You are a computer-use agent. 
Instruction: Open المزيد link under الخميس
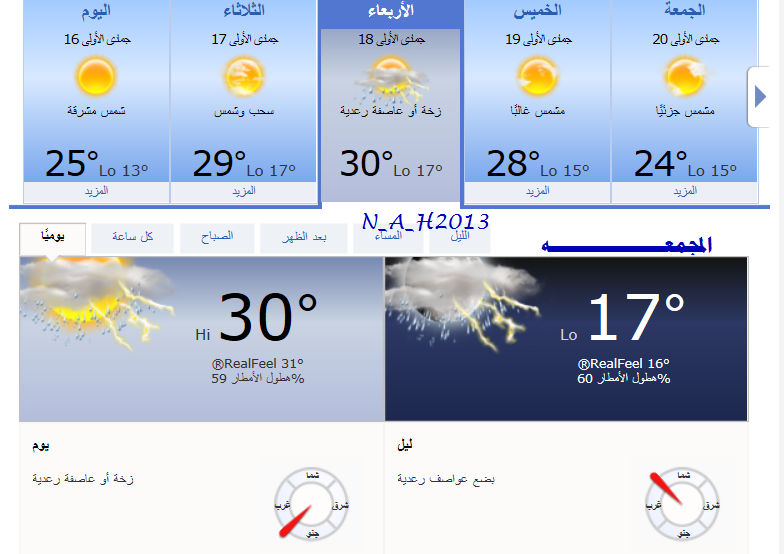537,190
